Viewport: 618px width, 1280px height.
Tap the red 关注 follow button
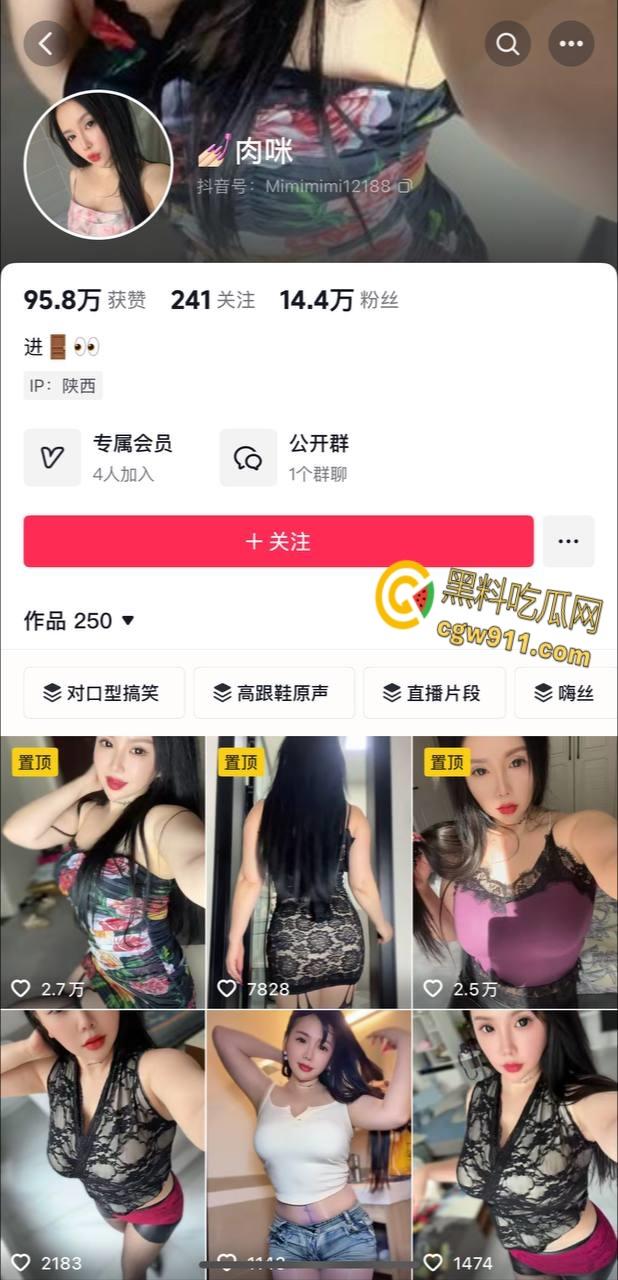[278, 541]
